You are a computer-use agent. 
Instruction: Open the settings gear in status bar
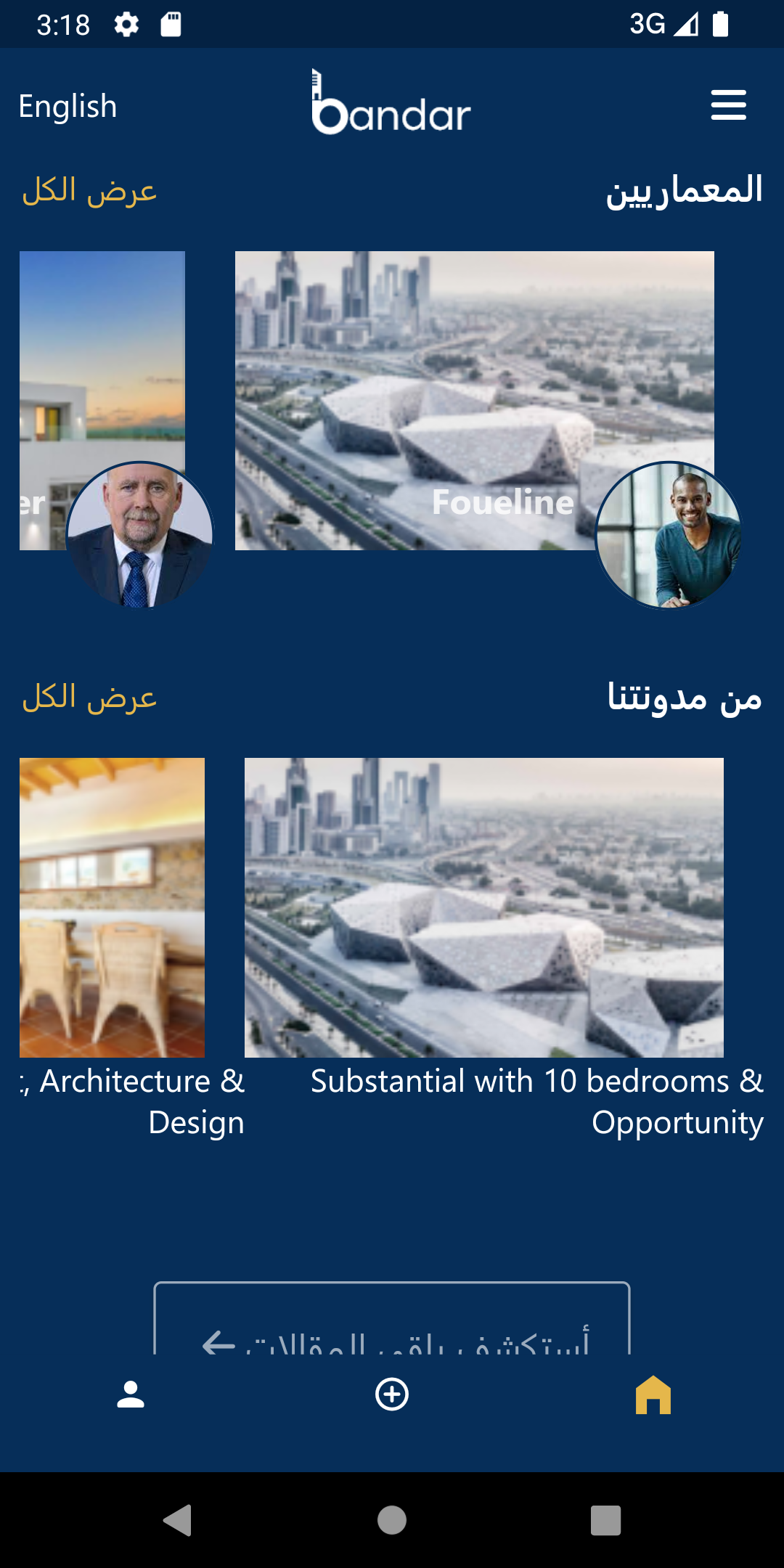[x=125, y=24]
